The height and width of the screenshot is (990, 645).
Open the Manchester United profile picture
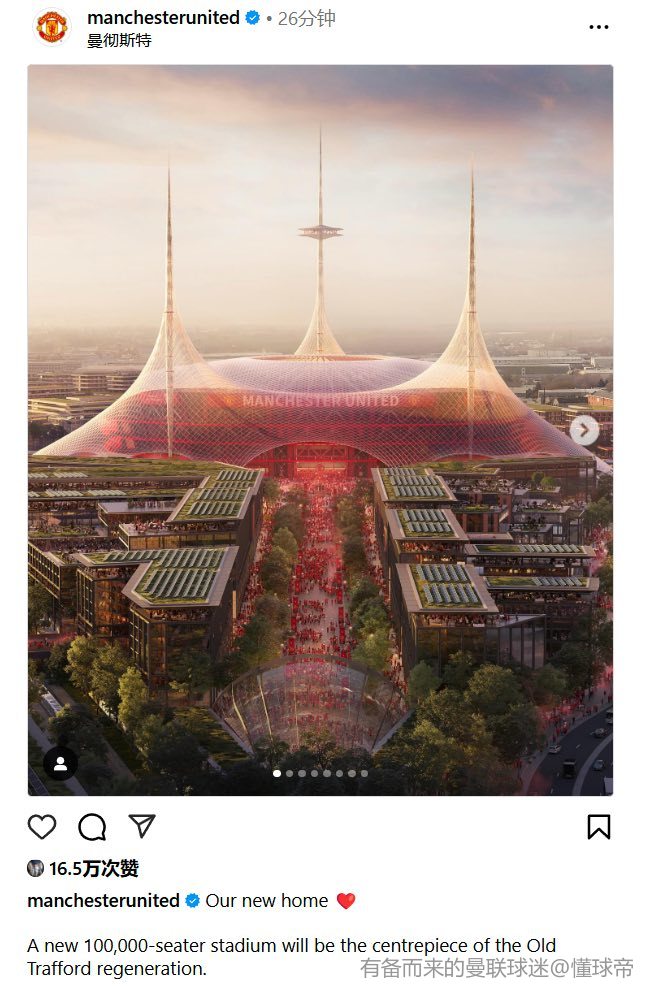click(x=52, y=27)
